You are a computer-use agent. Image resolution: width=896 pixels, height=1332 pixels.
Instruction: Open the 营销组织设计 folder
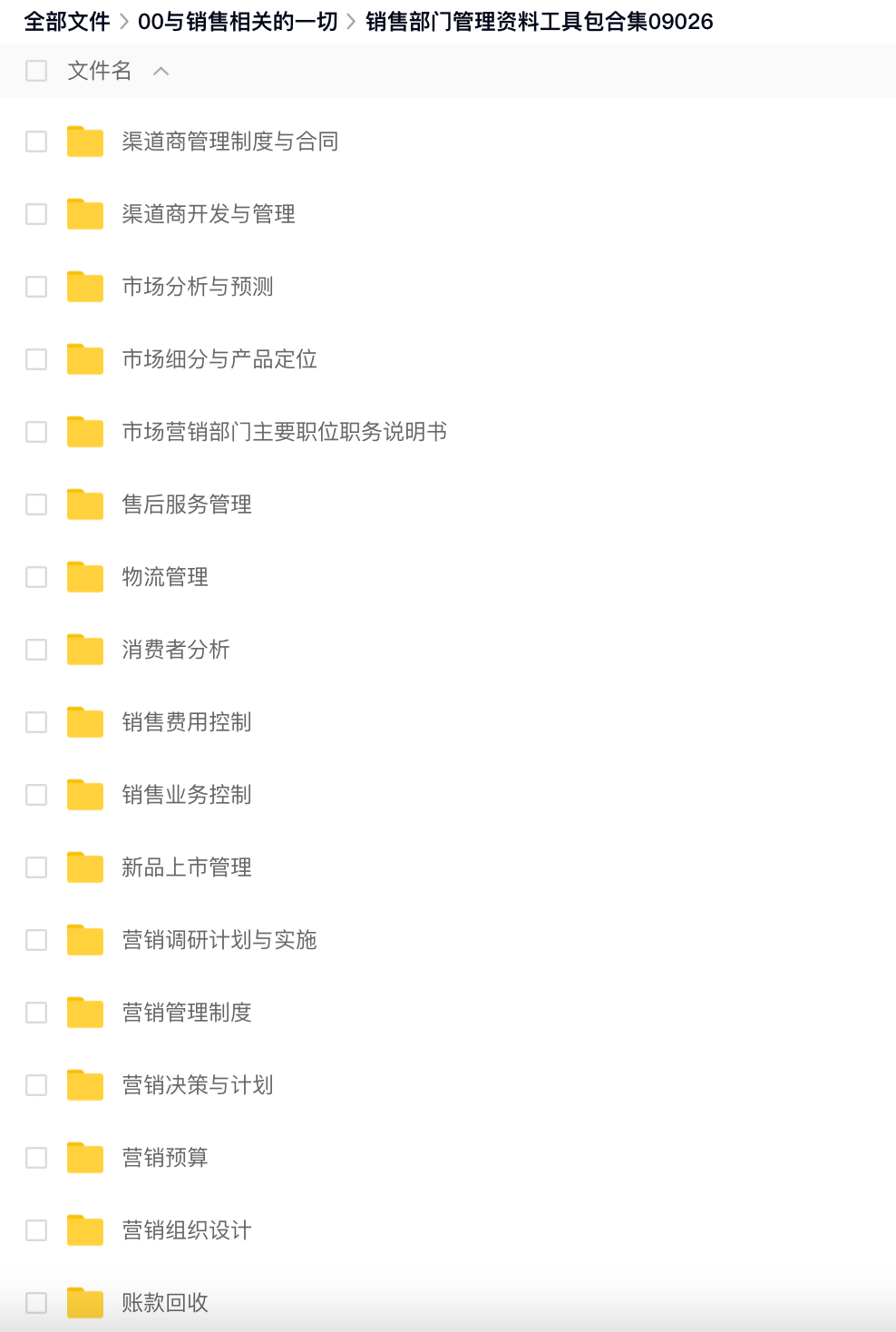click(x=186, y=1230)
